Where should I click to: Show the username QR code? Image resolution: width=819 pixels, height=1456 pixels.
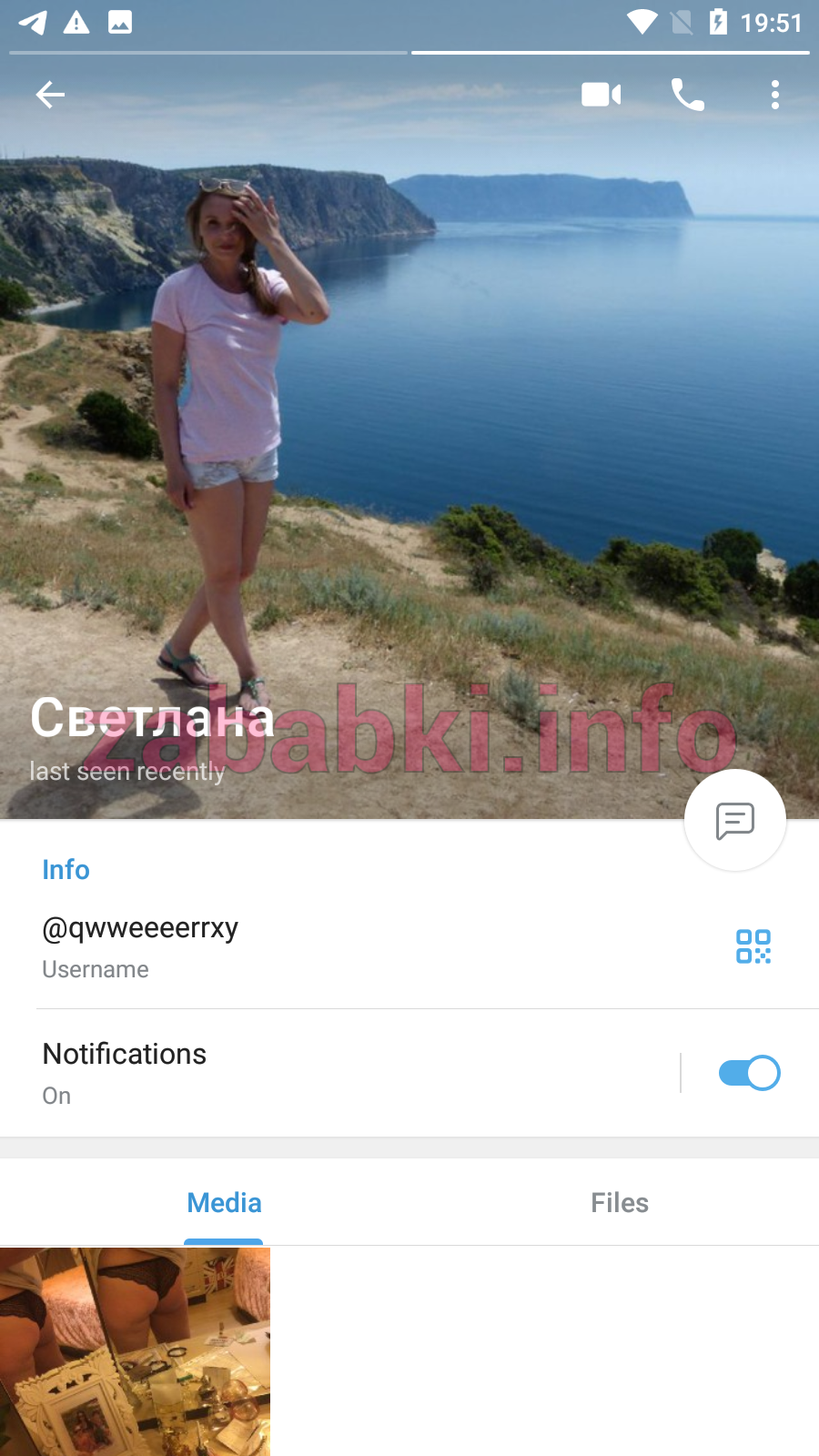coord(753,946)
